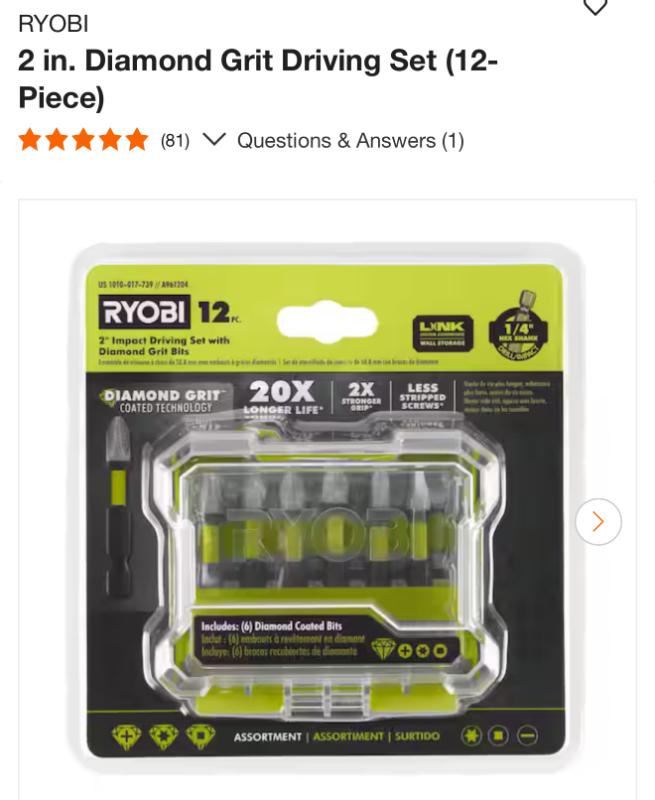
Task: Save product with the heart icon
Action: (x=595, y=7)
